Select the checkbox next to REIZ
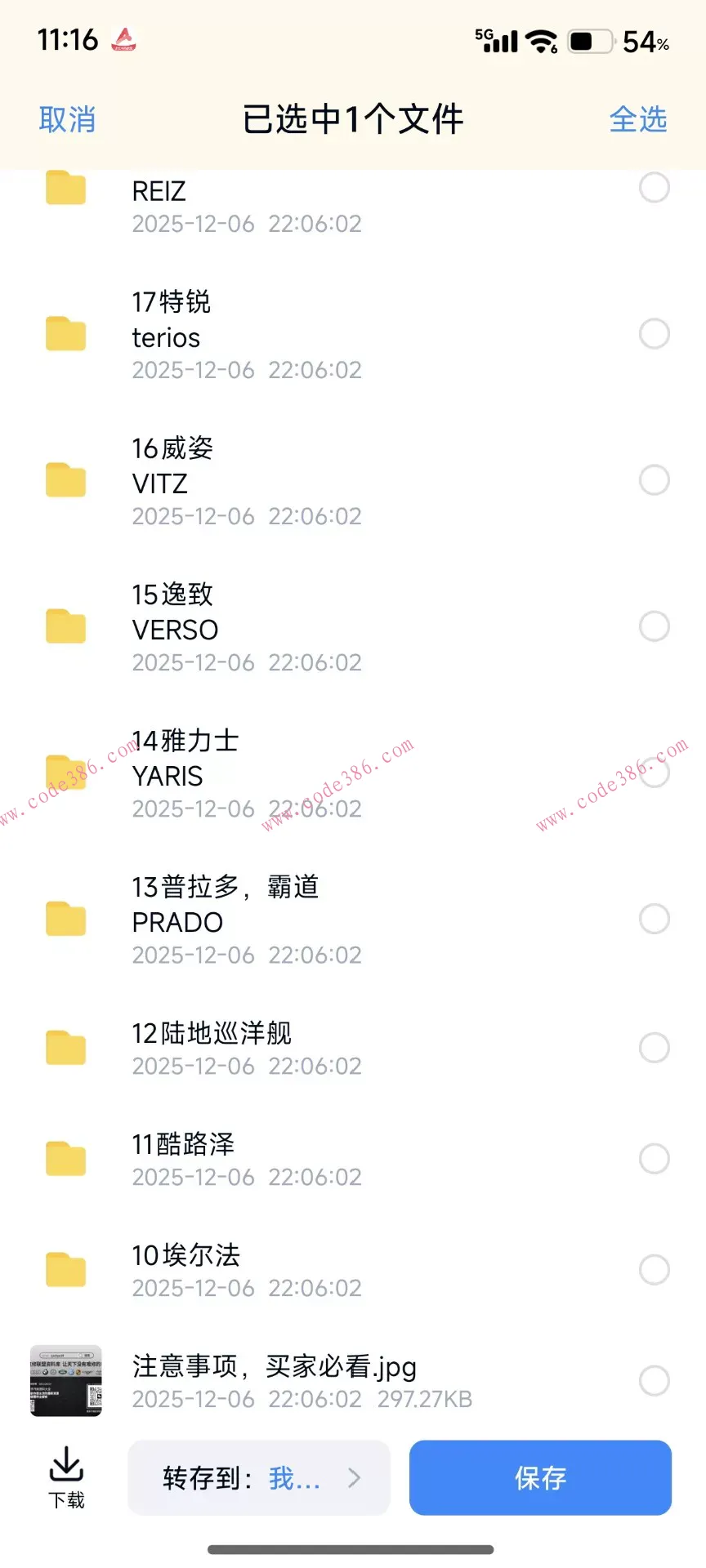The width and height of the screenshot is (706, 1568). point(655,188)
